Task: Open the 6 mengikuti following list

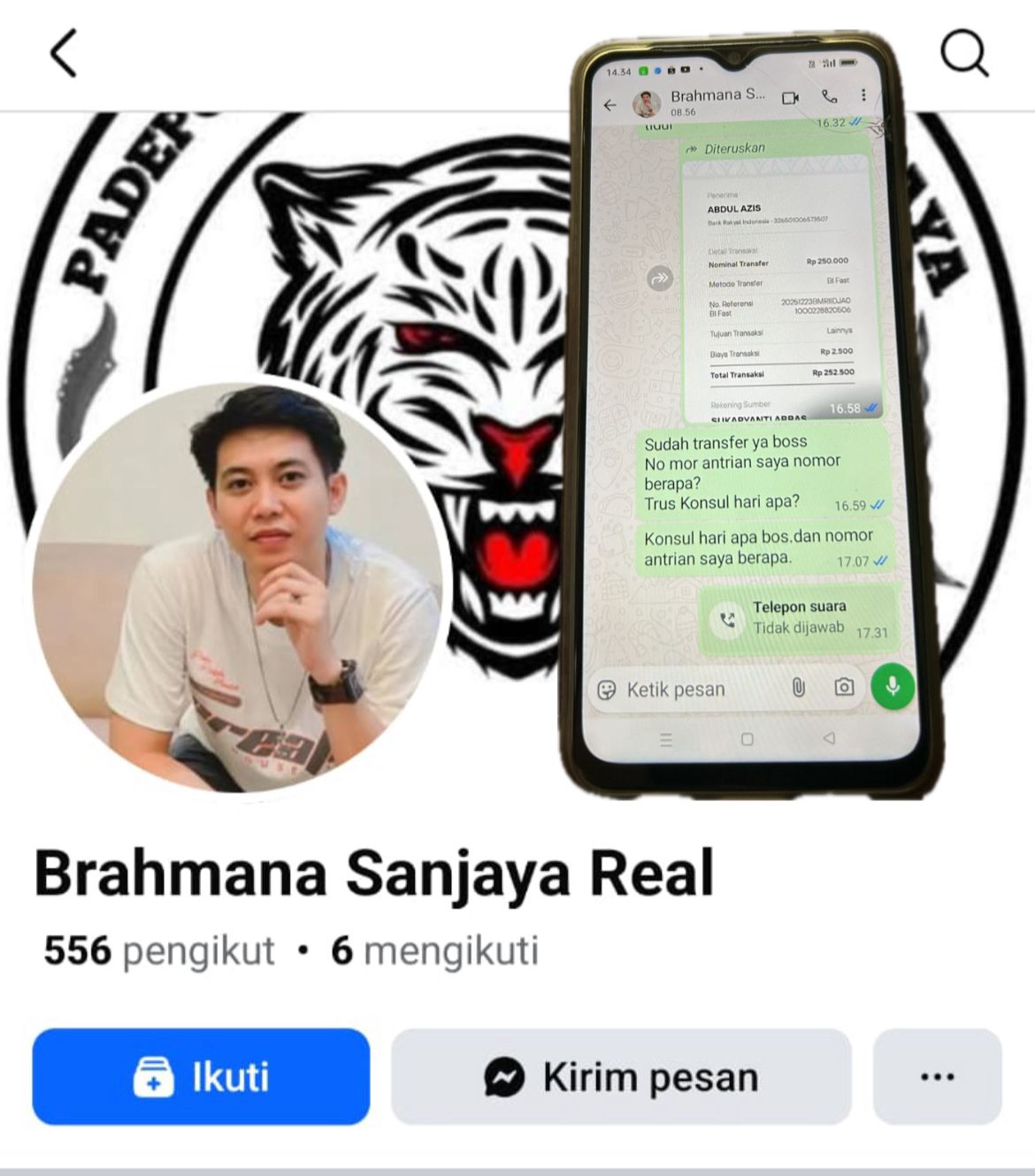Action: 434,951
